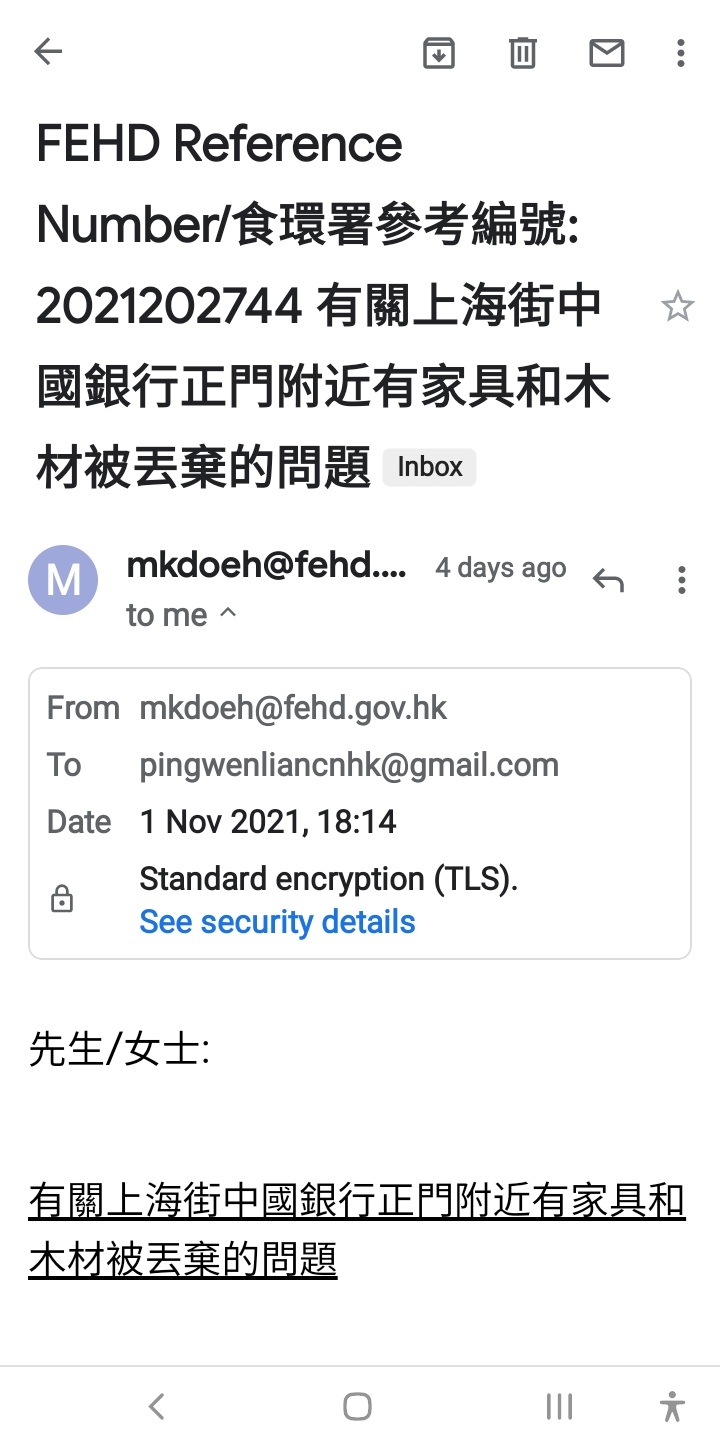Open the top overflow menu
Viewport: 720px width, 1449px height.
tap(681, 53)
